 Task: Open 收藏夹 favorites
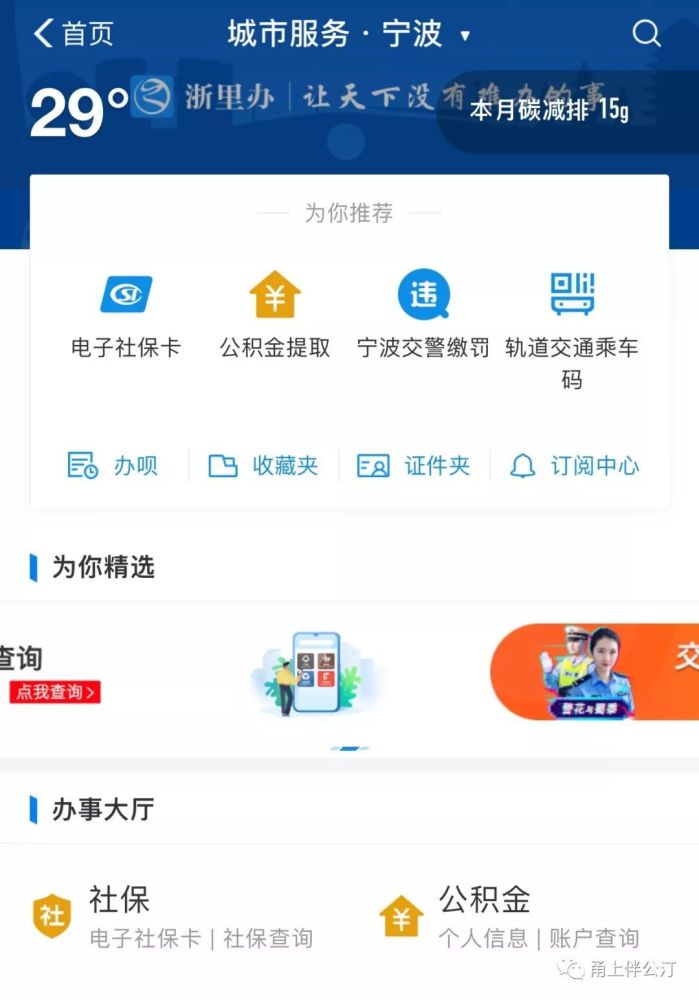click(263, 466)
